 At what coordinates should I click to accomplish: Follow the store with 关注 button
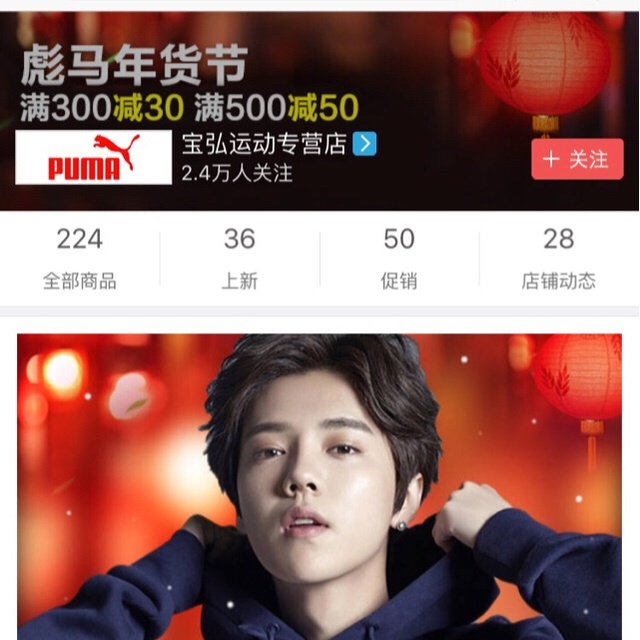577,159
